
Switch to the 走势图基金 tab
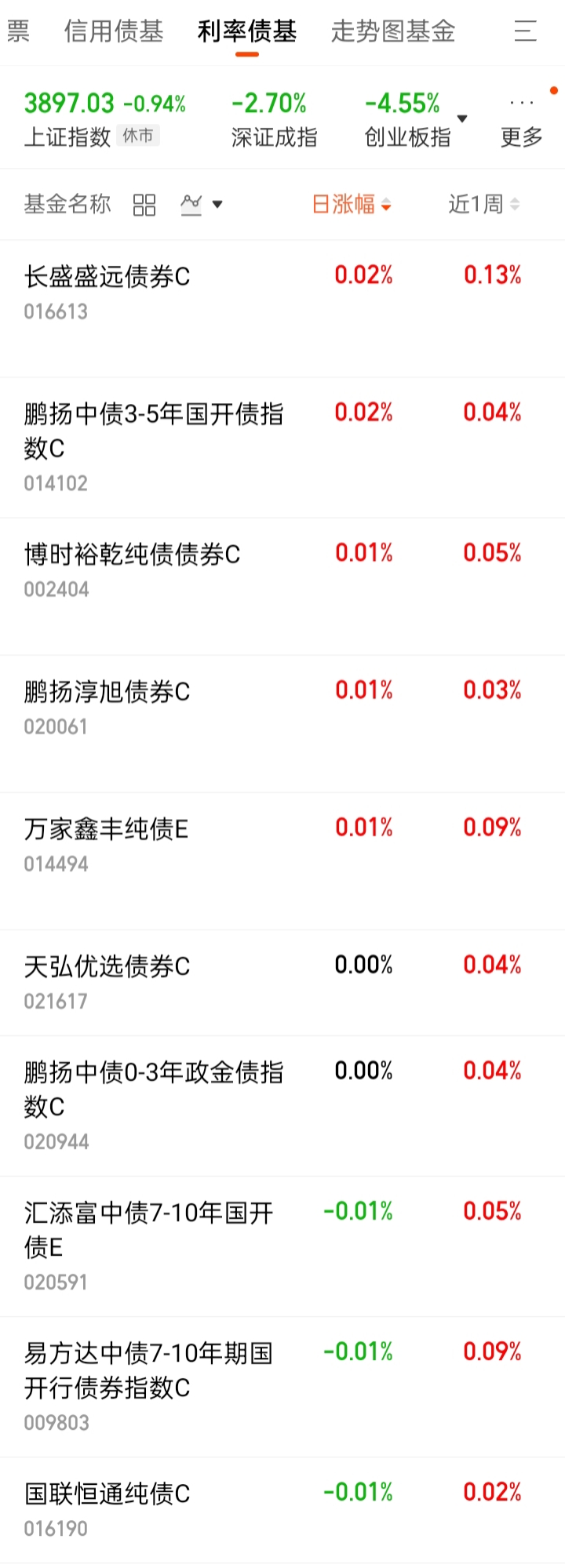392,31
